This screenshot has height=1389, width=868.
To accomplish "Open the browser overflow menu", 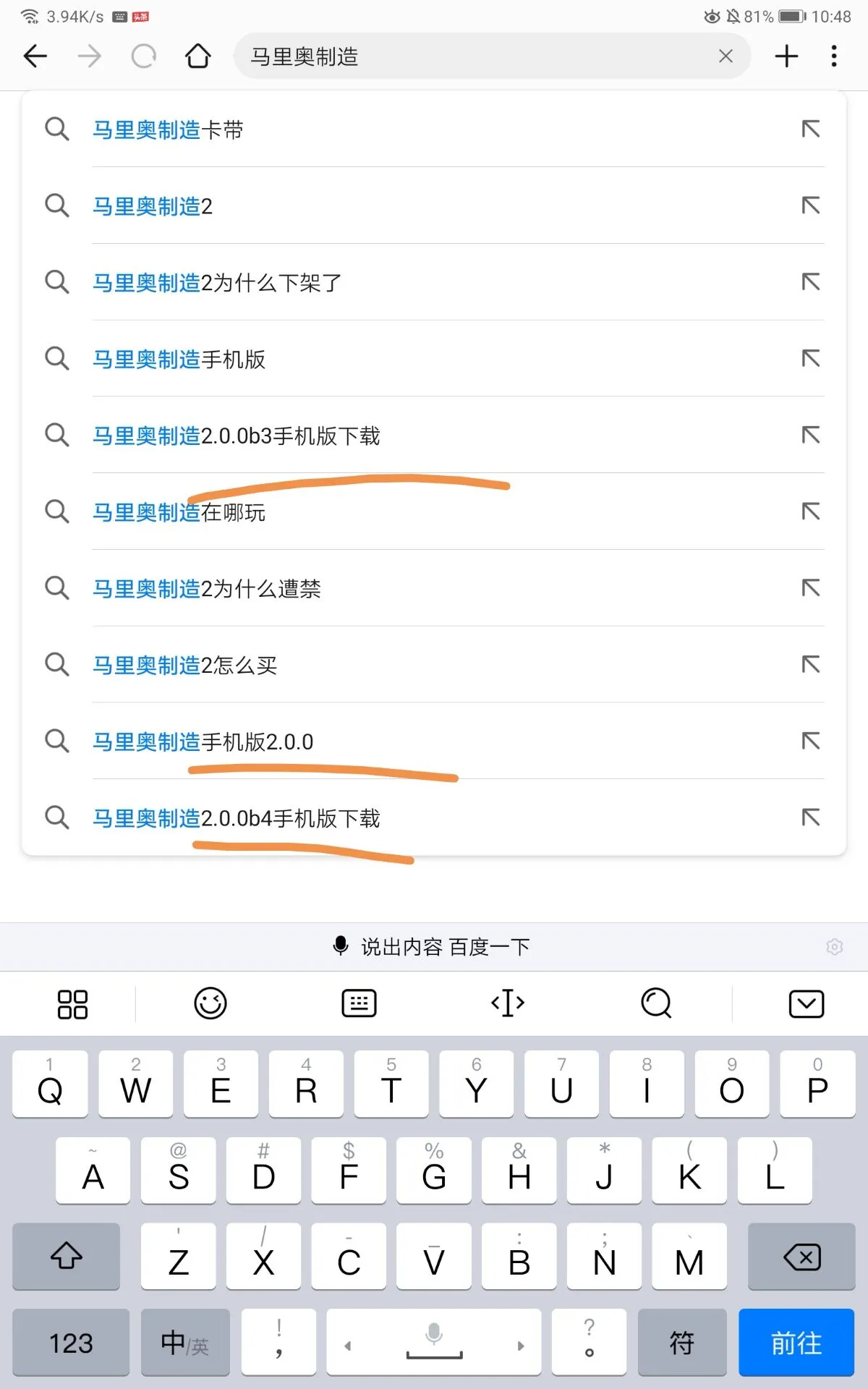I will coord(834,56).
